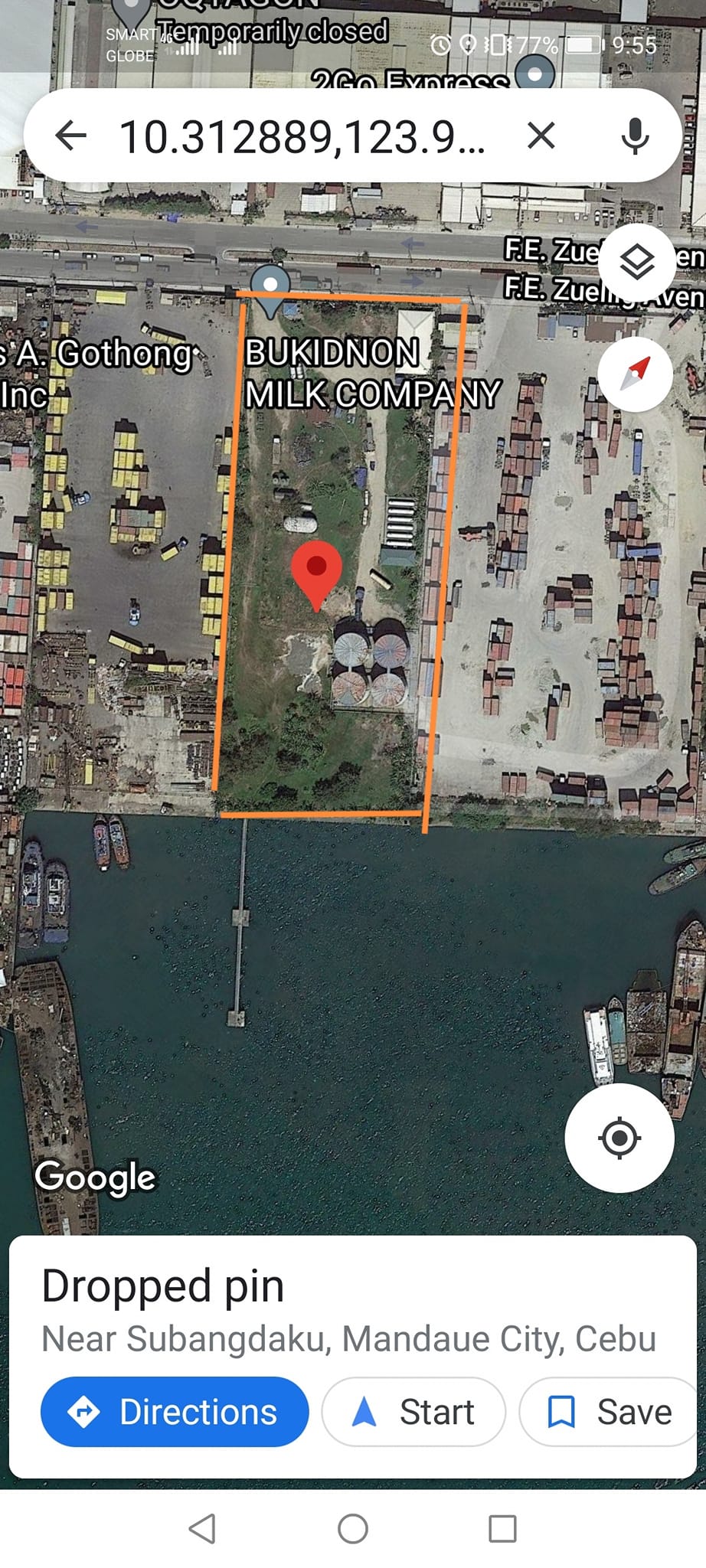Screen dimensions: 706x1568
Task: Get Directions to the dropped pin
Action: [175, 1411]
